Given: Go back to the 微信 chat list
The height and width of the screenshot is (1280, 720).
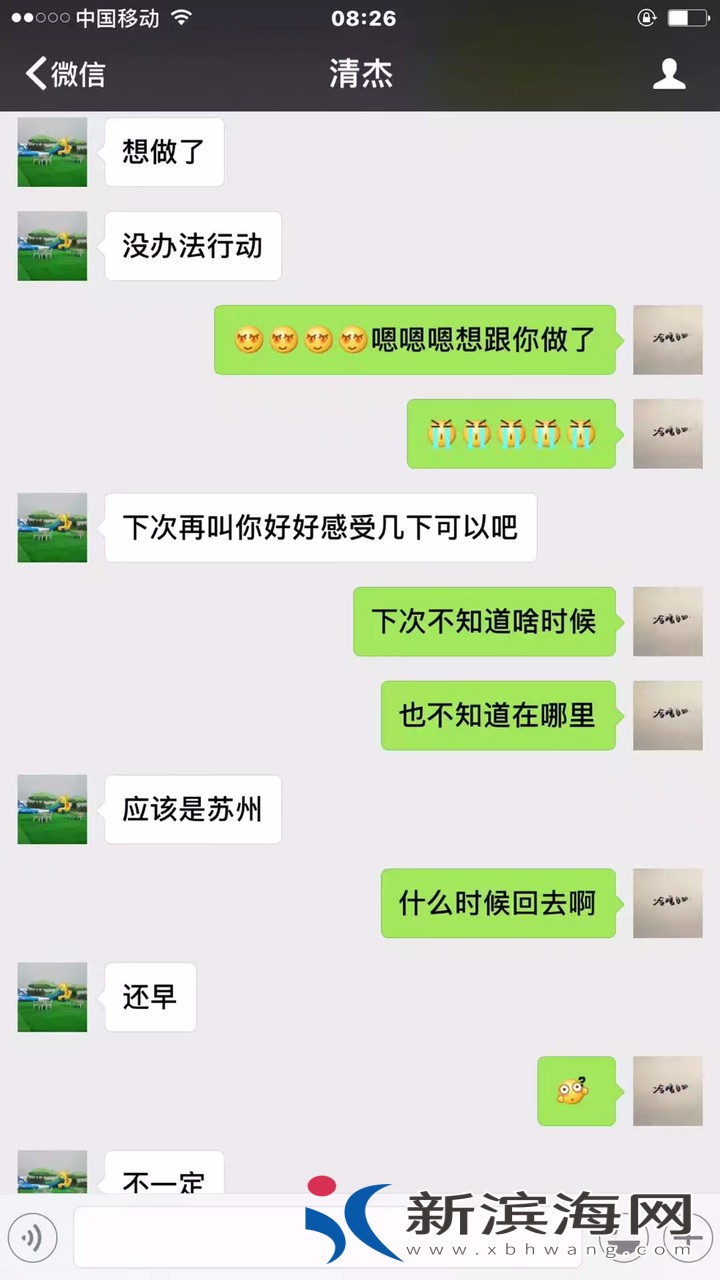Looking at the screenshot, I should 64,73.
